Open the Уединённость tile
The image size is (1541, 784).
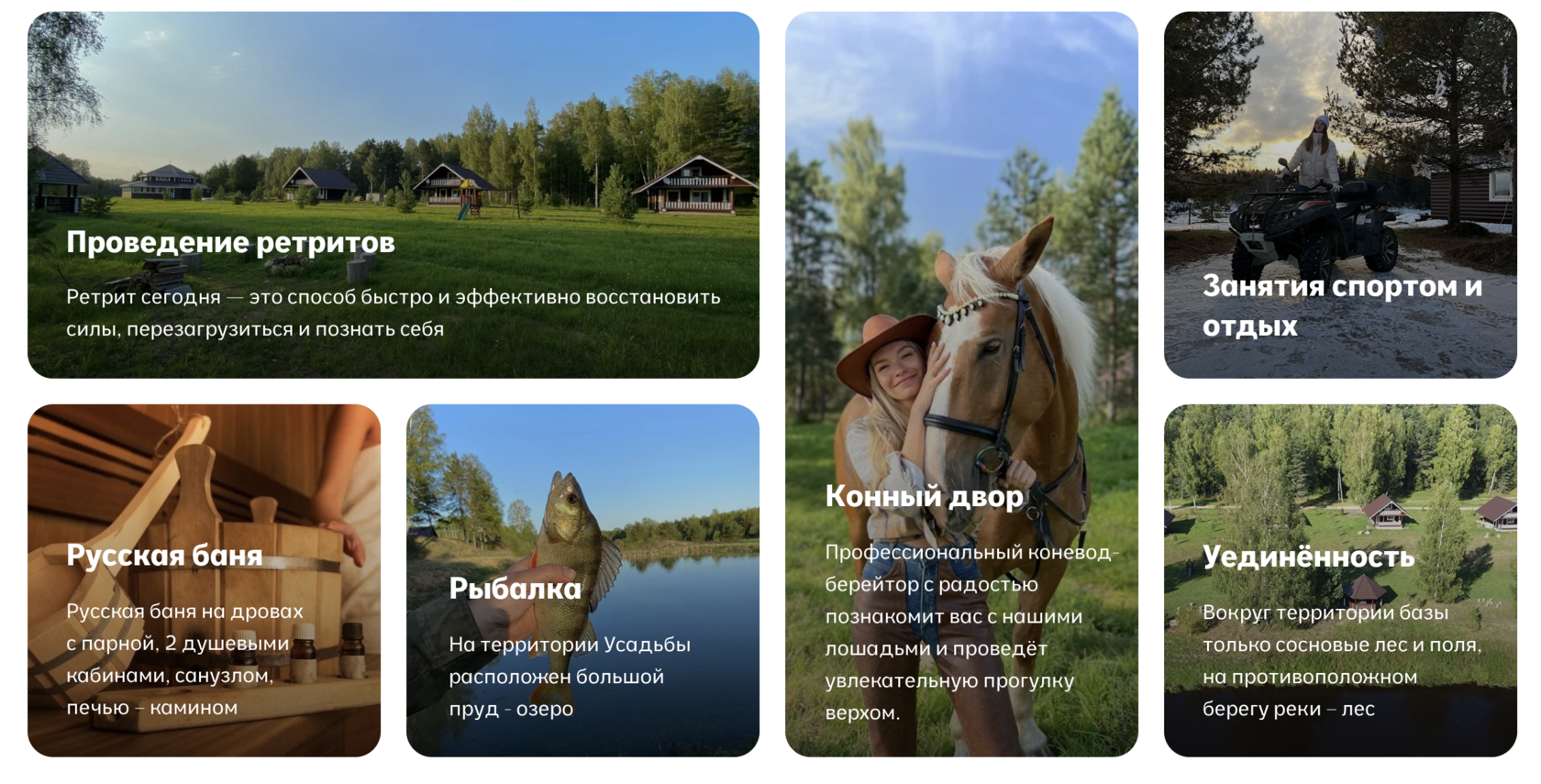1339,580
